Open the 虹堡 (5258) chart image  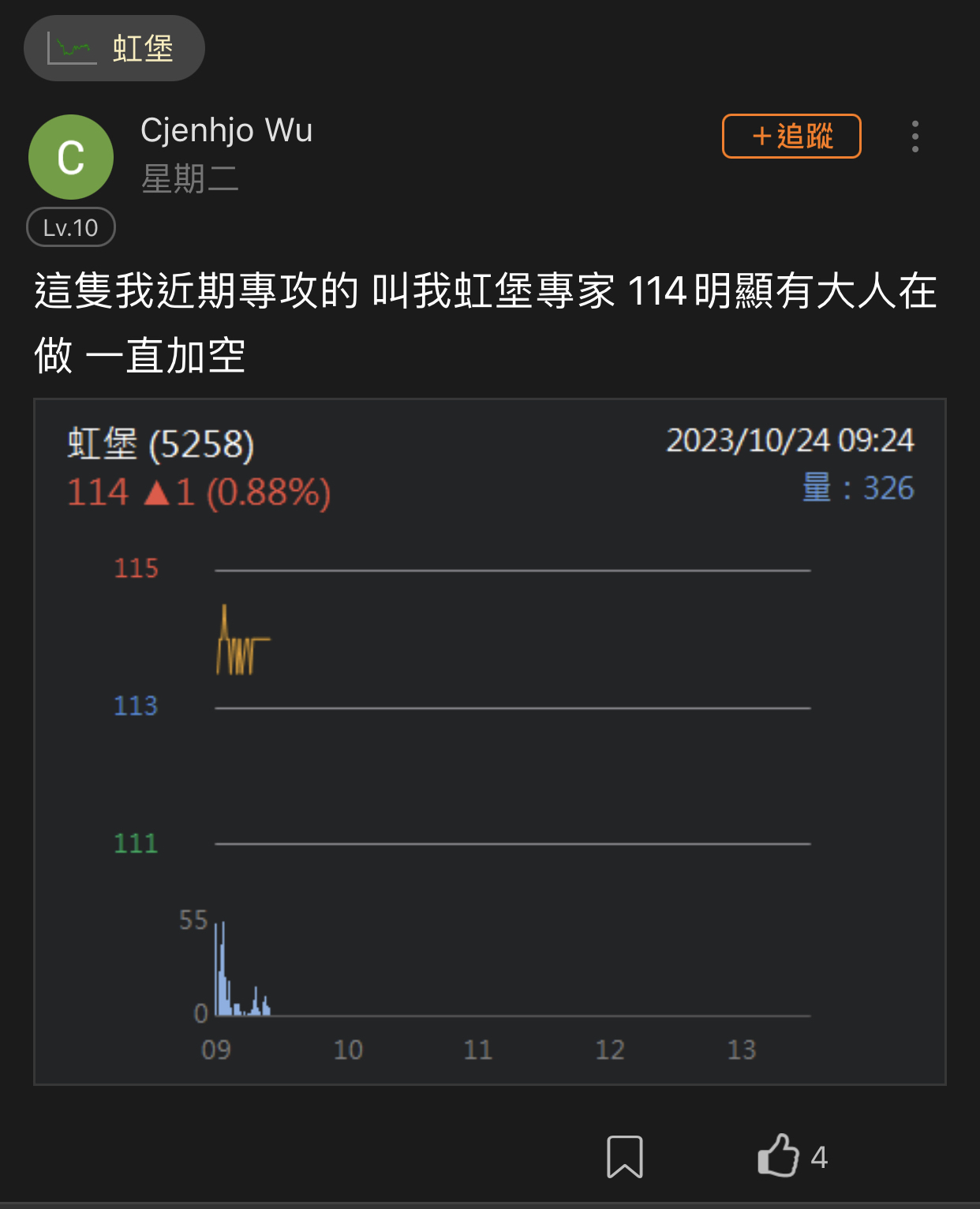pyautogui.click(x=489, y=742)
